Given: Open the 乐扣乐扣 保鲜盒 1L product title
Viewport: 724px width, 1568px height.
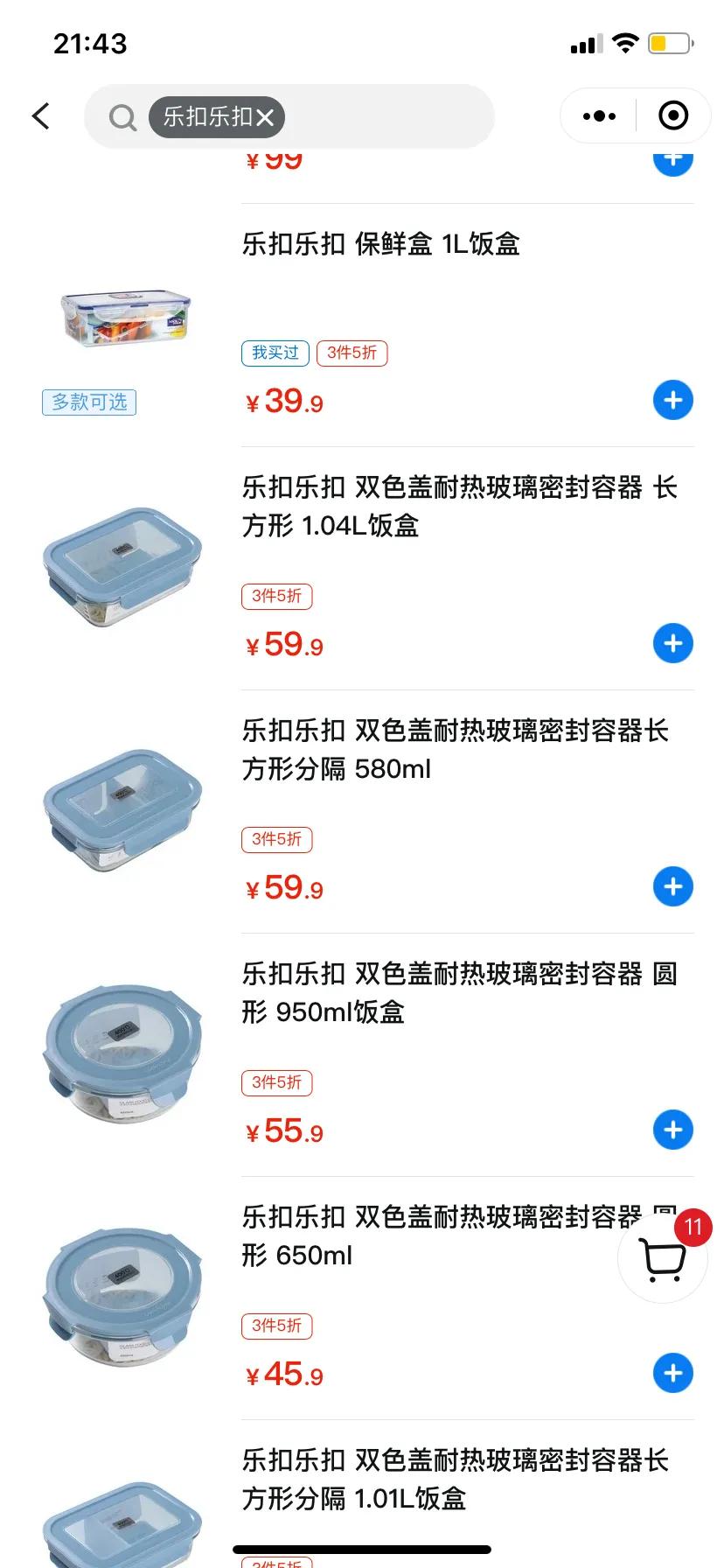Looking at the screenshot, I should [x=380, y=245].
